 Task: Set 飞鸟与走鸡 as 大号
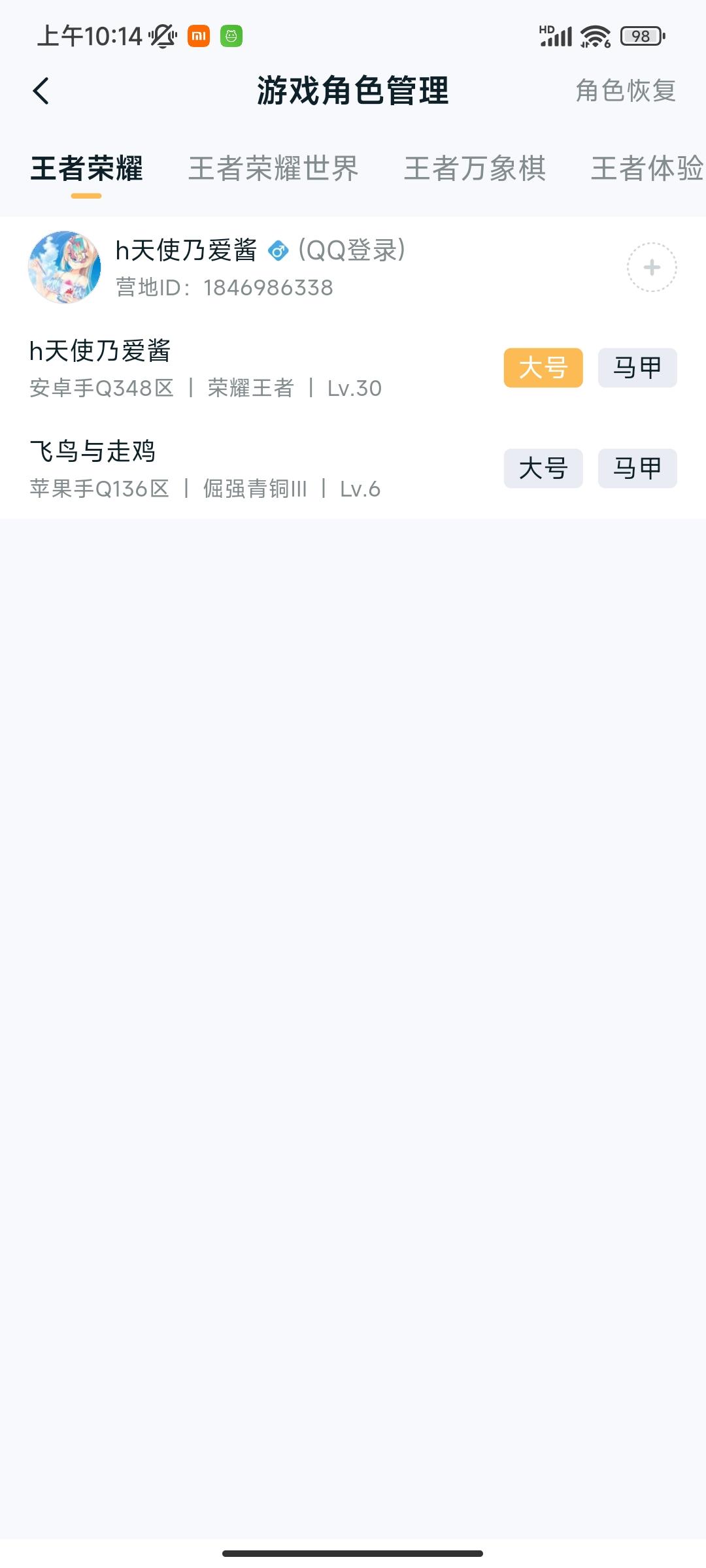[x=543, y=468]
